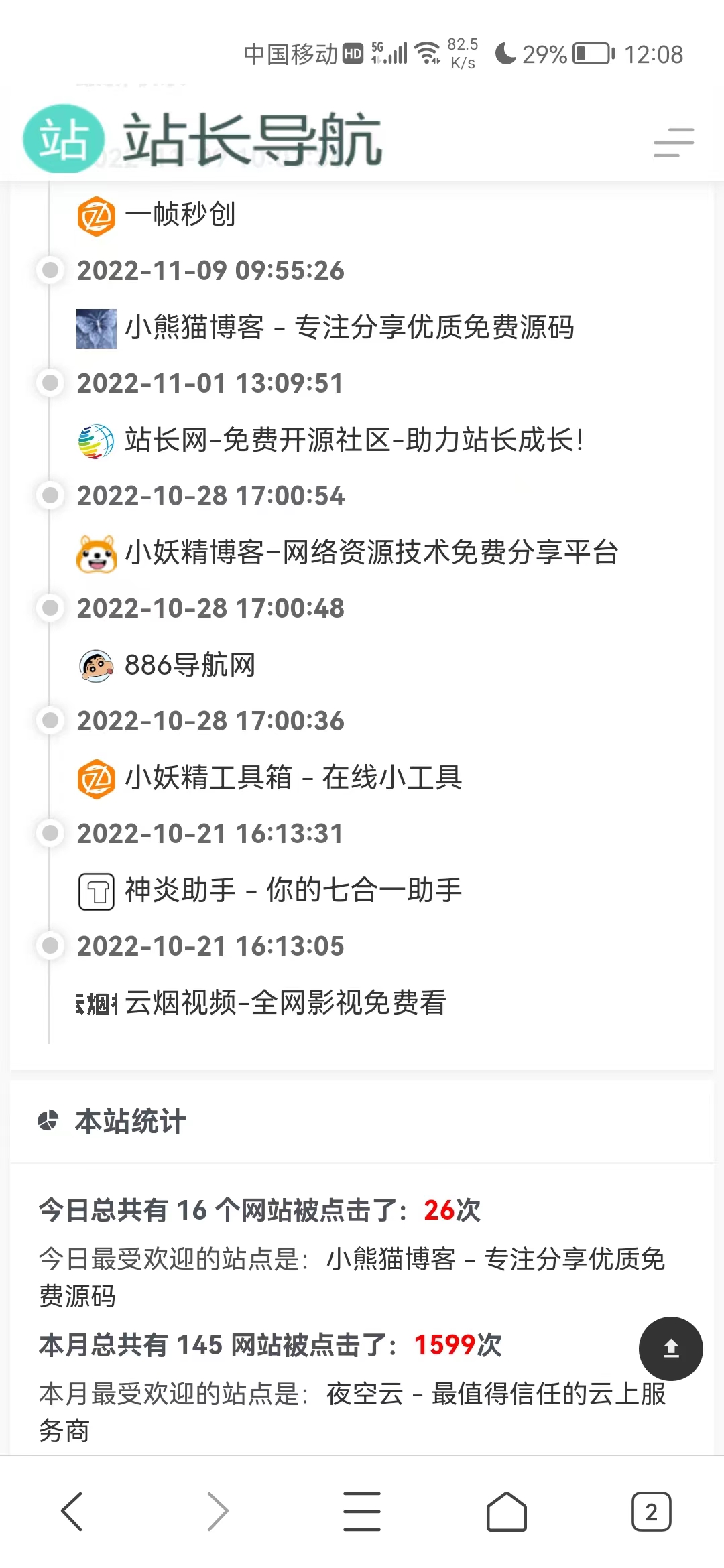Go forward in the browser

[217, 1512]
